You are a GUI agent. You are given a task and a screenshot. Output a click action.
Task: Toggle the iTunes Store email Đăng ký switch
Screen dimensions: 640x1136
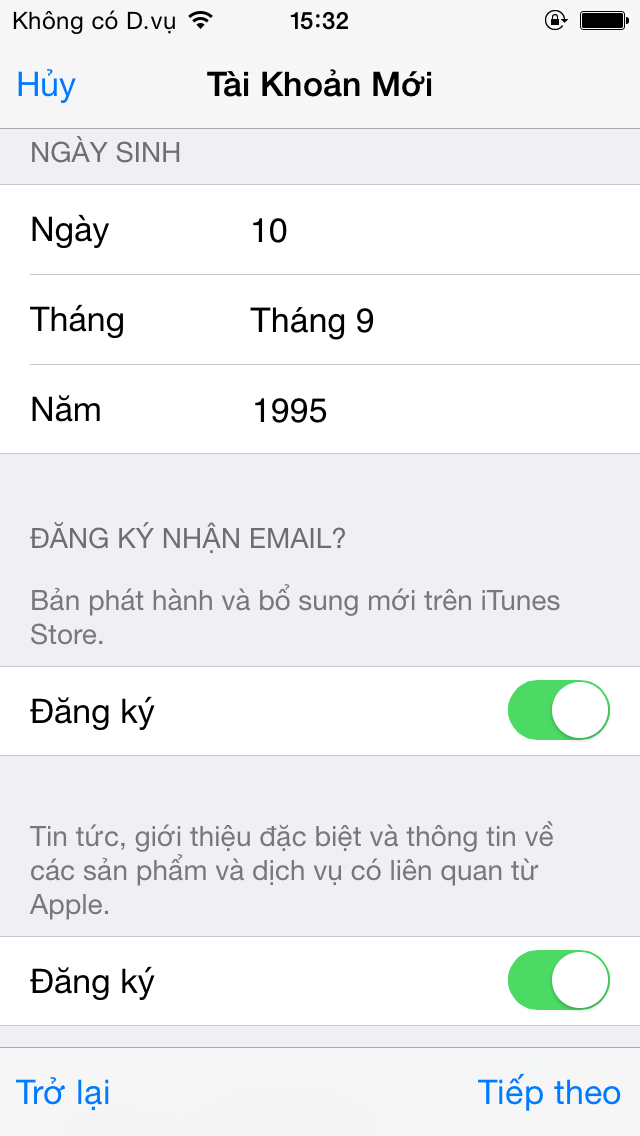point(559,710)
